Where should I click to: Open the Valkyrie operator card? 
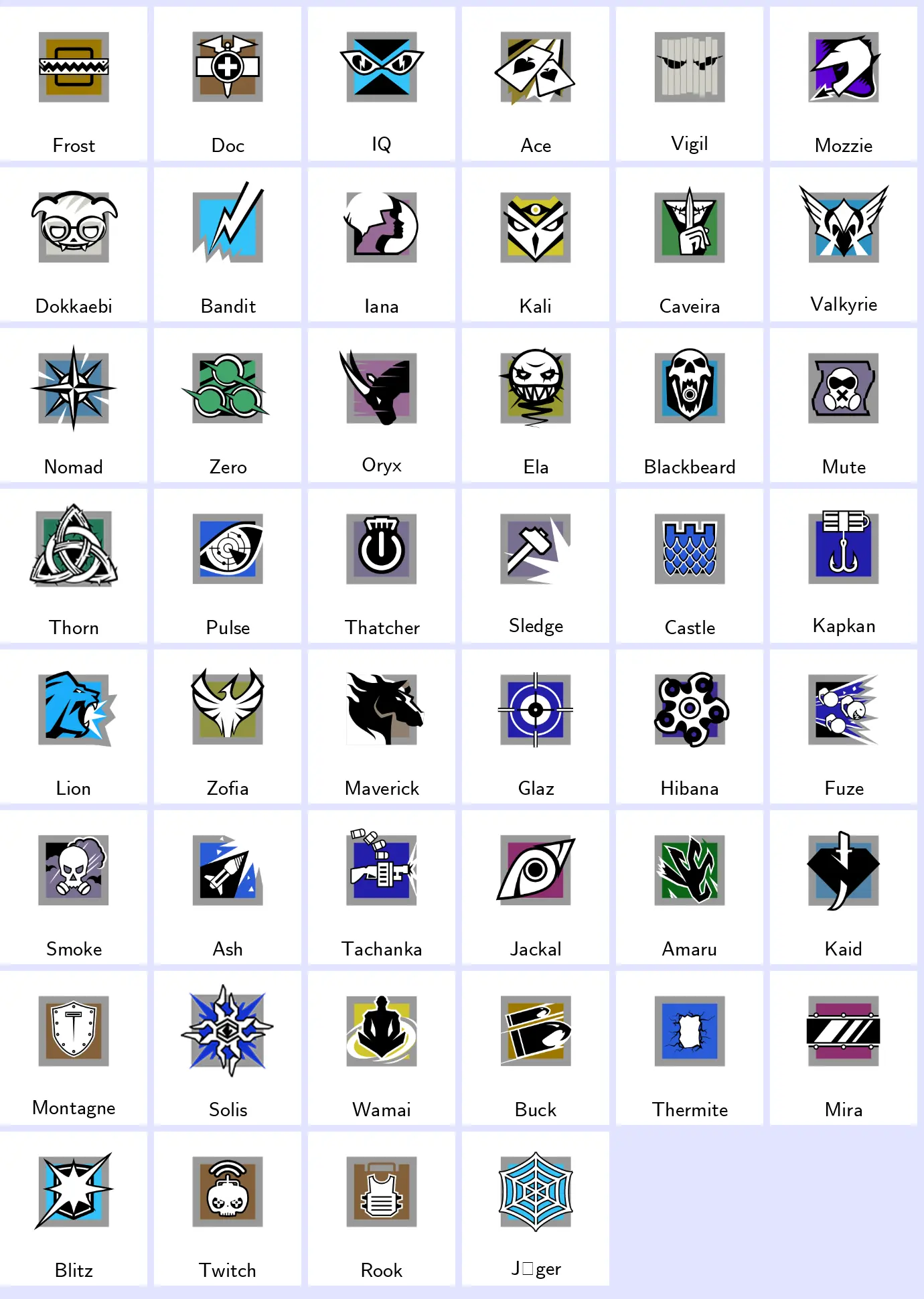pos(844,244)
